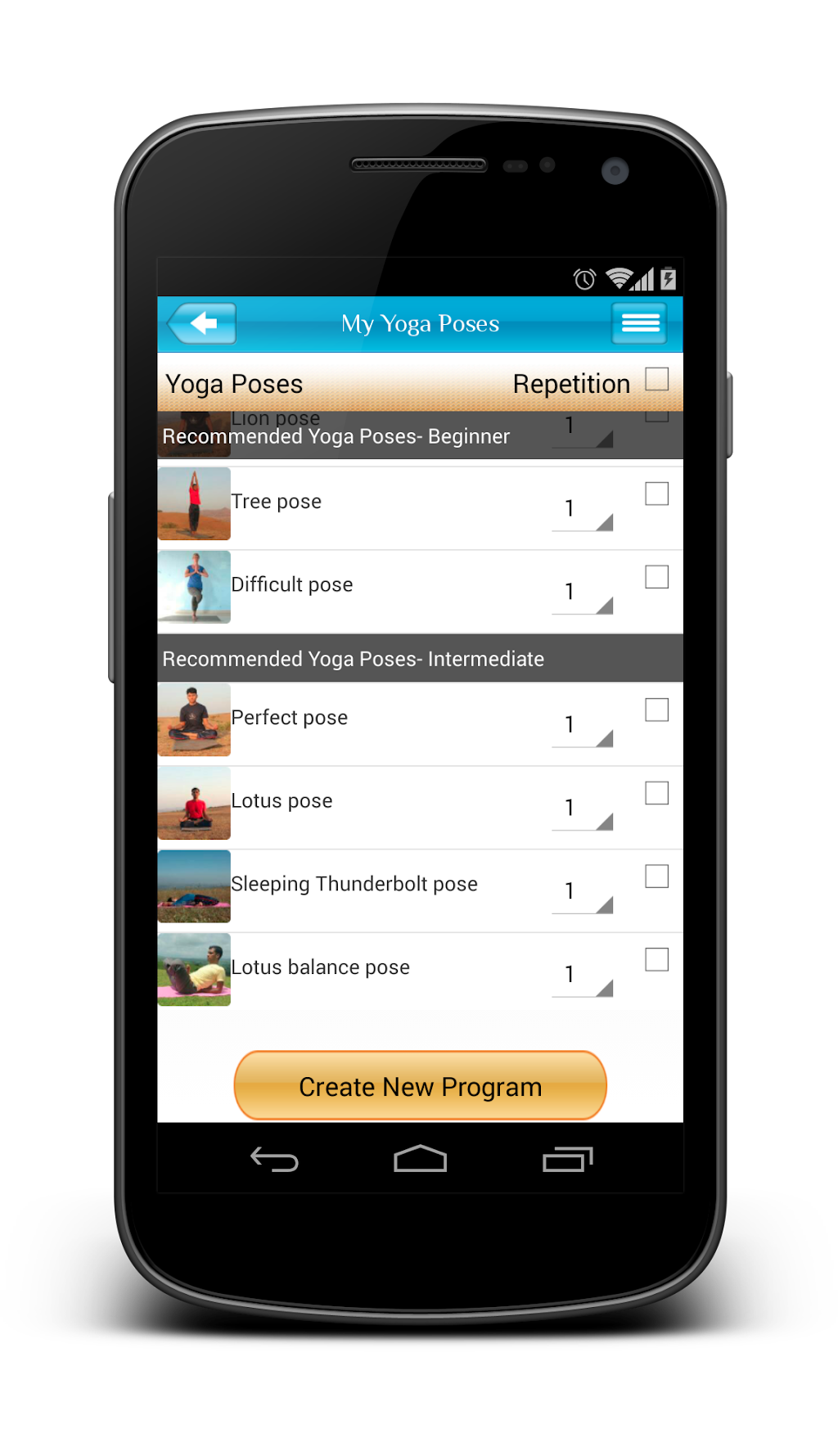This screenshot has height=1456, width=838.
Task: Set repetitions for Sleeping Thunderbolt pose
Action: point(582,893)
